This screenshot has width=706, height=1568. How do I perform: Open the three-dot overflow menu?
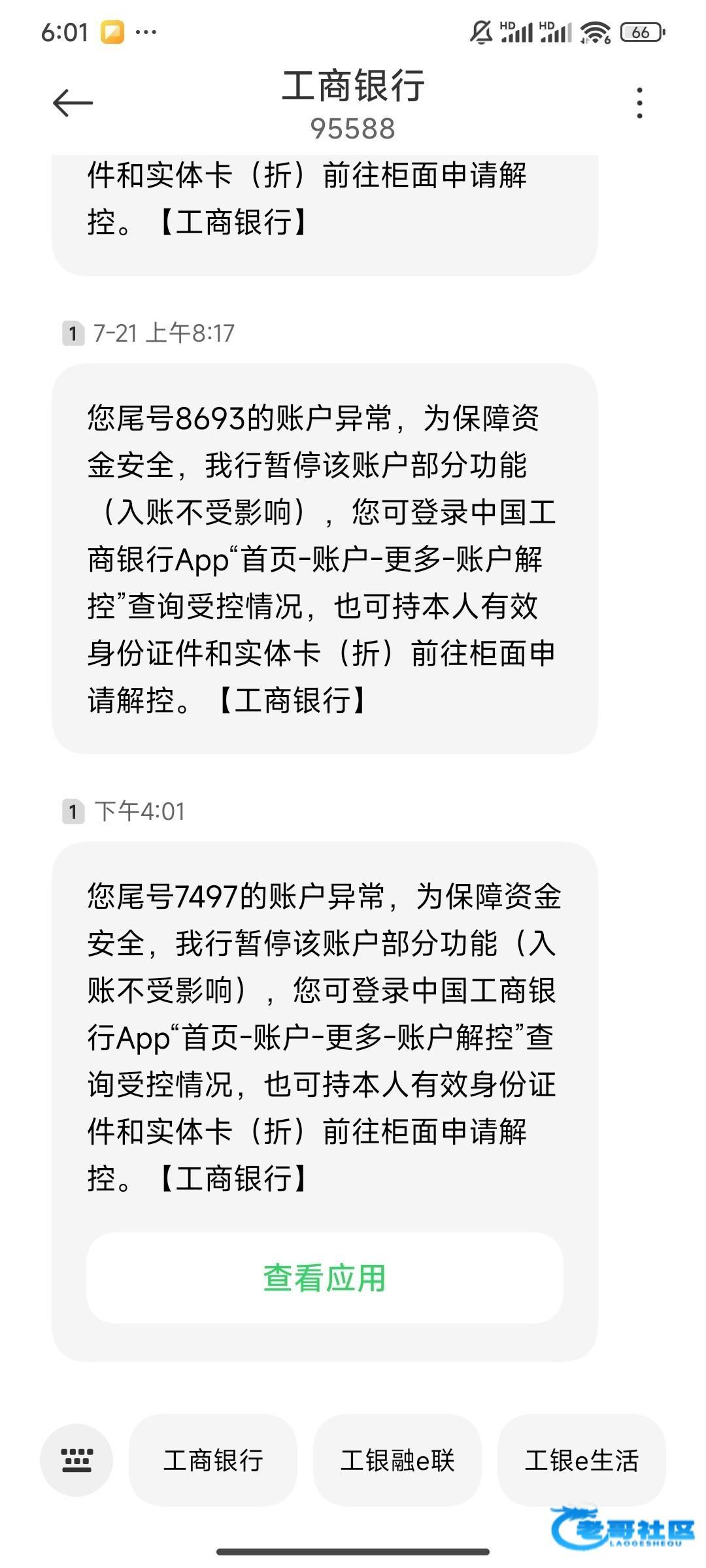coord(639,103)
